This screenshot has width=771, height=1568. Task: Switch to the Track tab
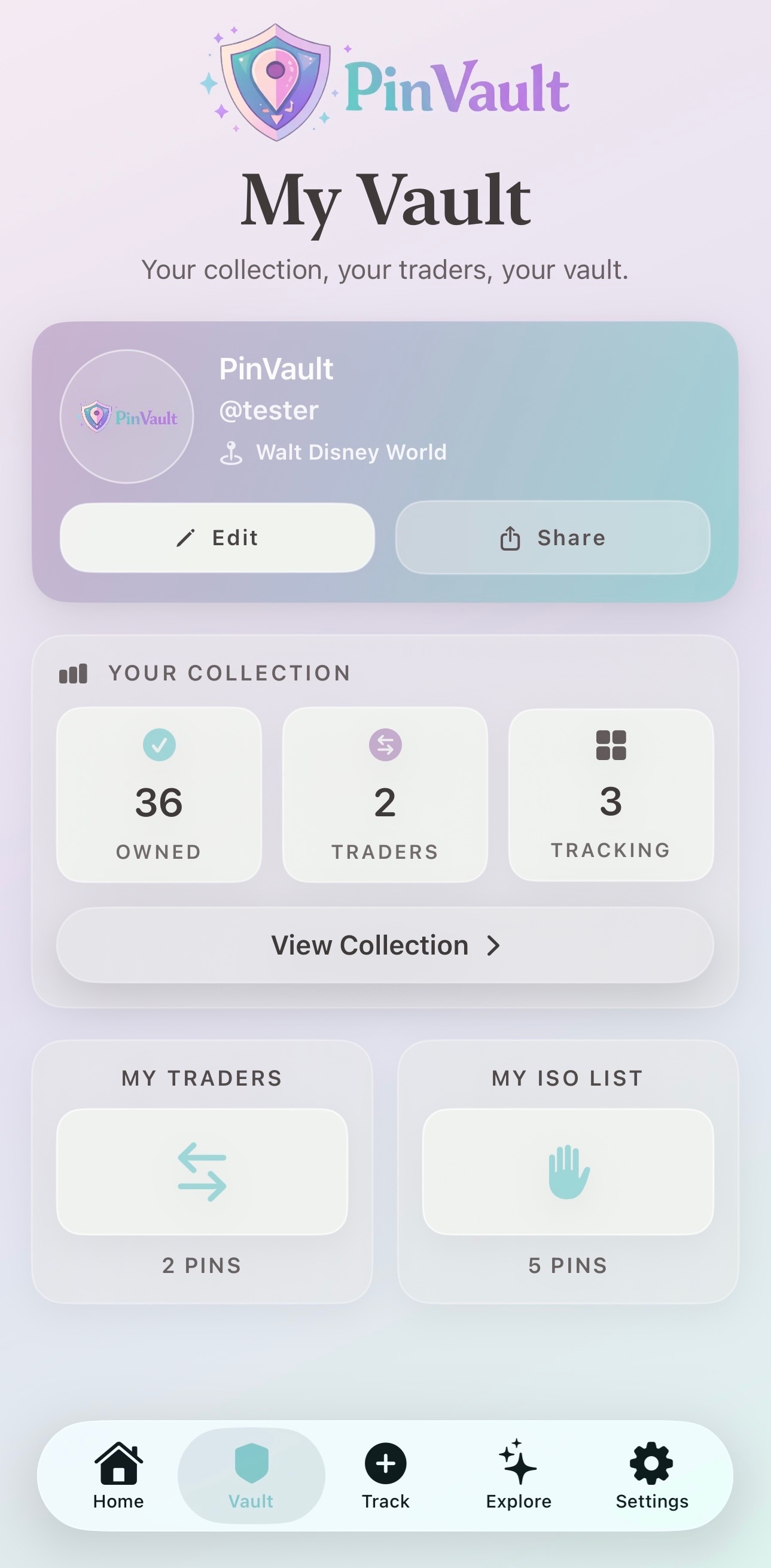[385, 1475]
